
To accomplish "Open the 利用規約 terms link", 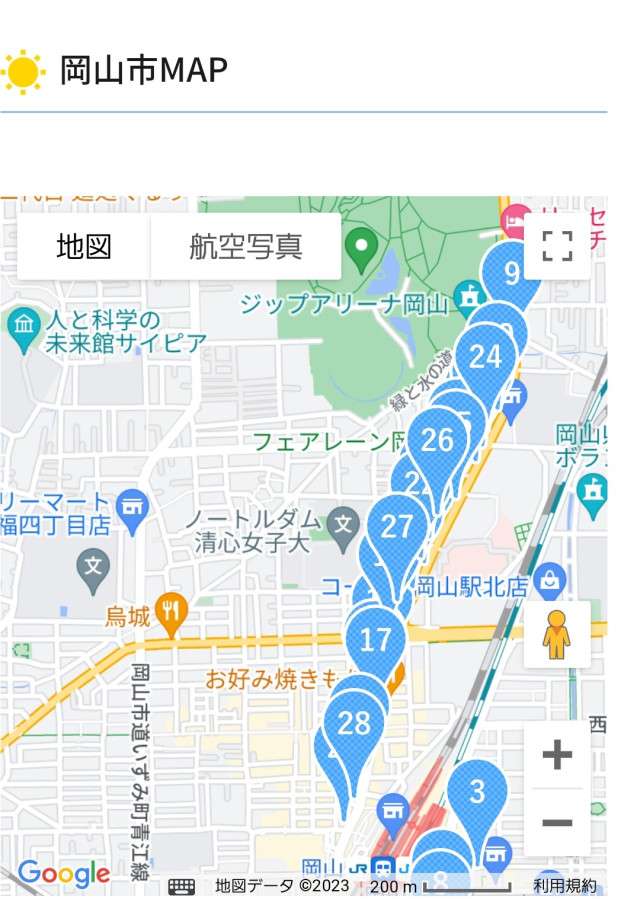I will 564,886.
